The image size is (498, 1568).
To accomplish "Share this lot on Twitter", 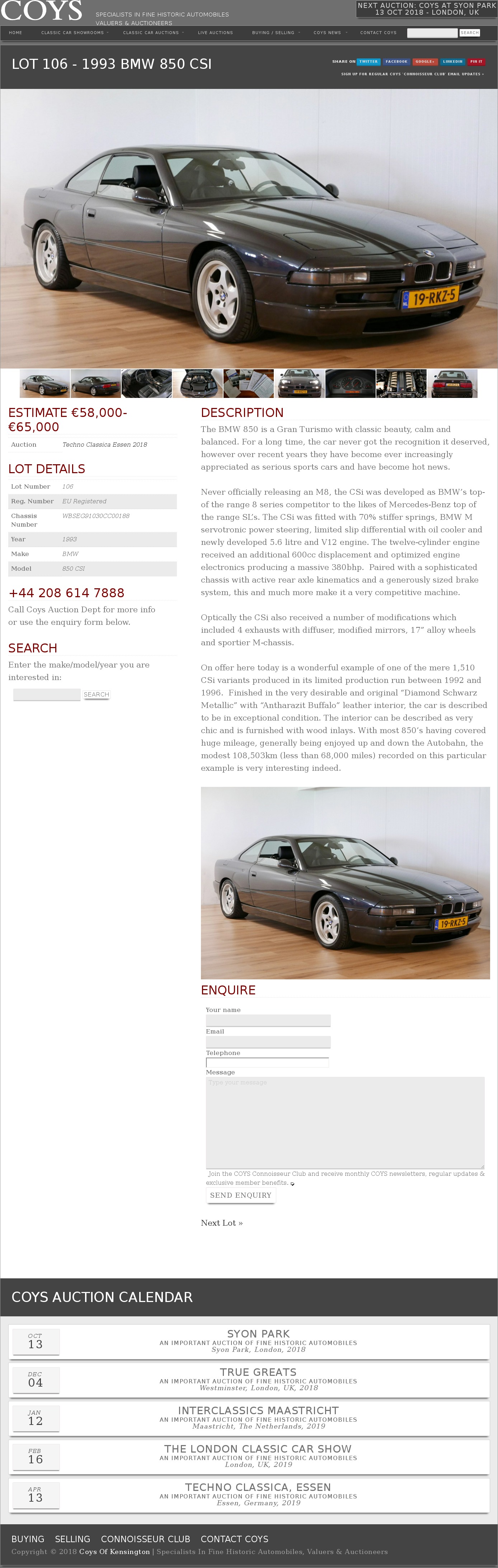I will (x=368, y=61).
